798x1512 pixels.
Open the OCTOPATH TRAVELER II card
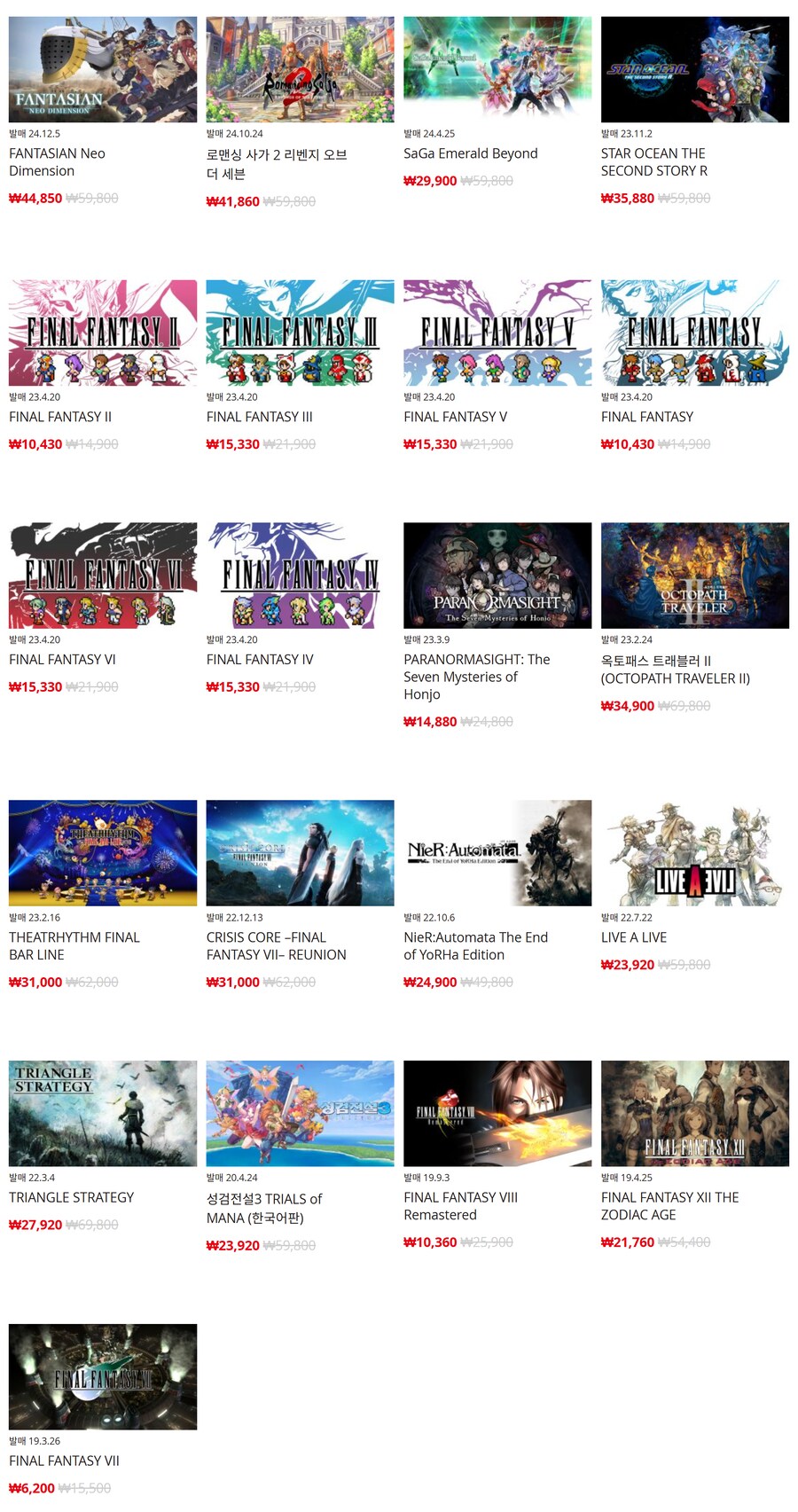coord(694,576)
